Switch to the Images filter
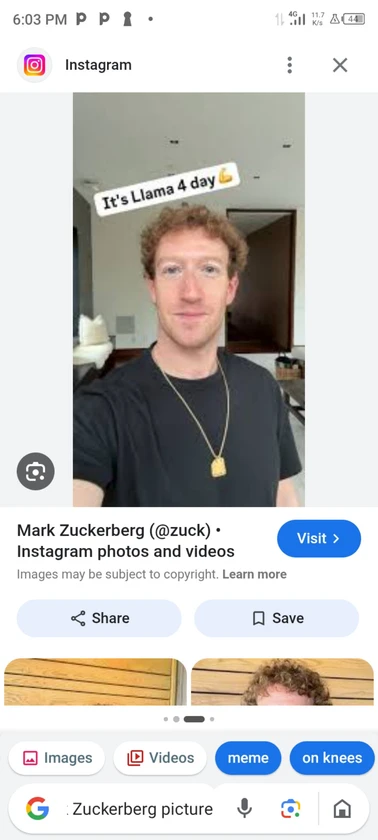This screenshot has width=378, height=840. point(57,758)
